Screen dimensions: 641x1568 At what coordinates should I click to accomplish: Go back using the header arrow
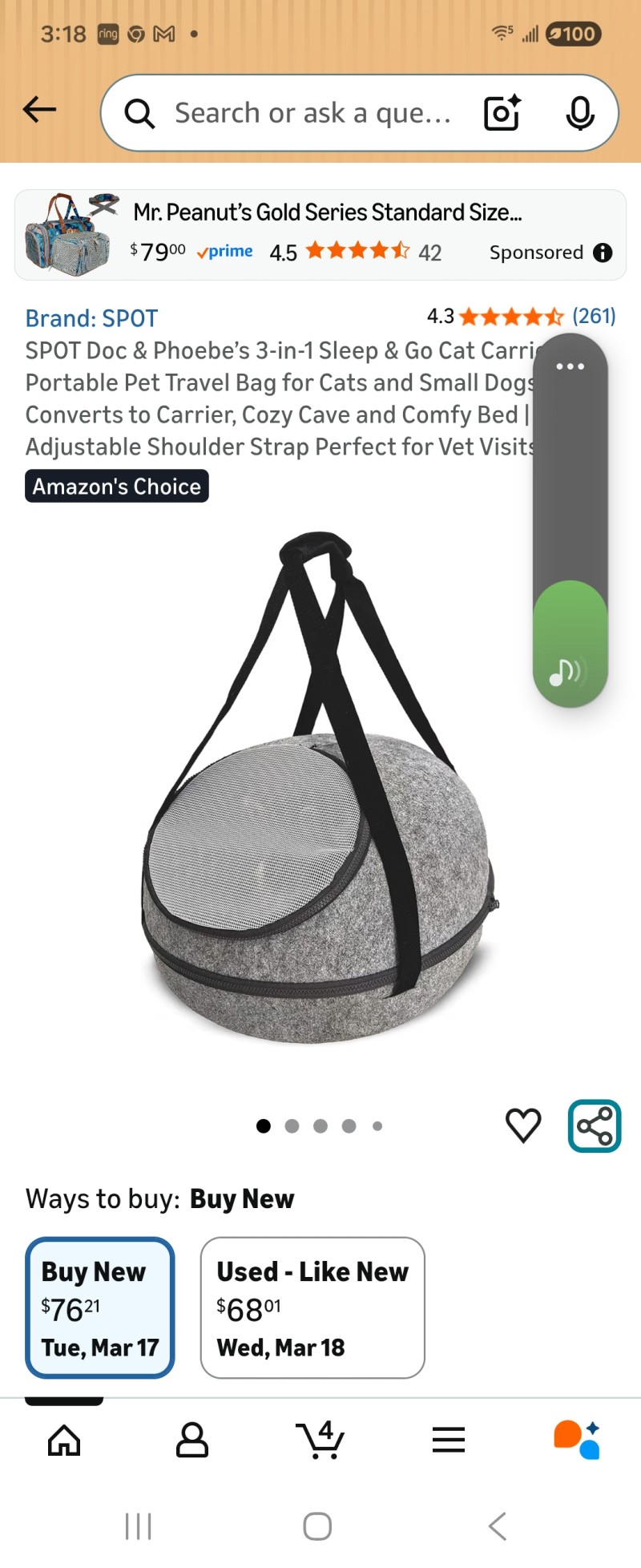39,110
